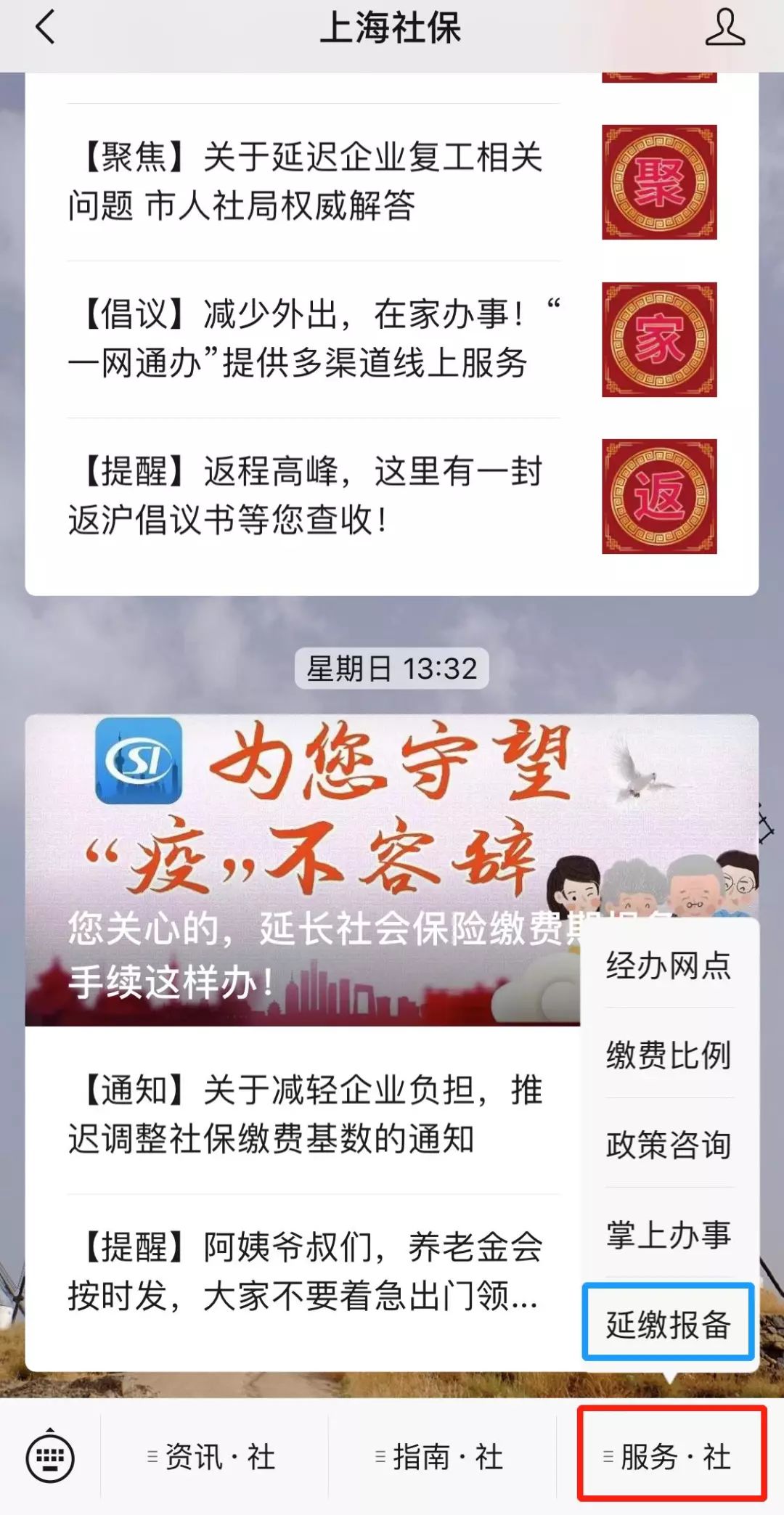This screenshot has height=1515, width=784.
Task: Select 缴费比例 from the popup menu
Action: point(669,1055)
